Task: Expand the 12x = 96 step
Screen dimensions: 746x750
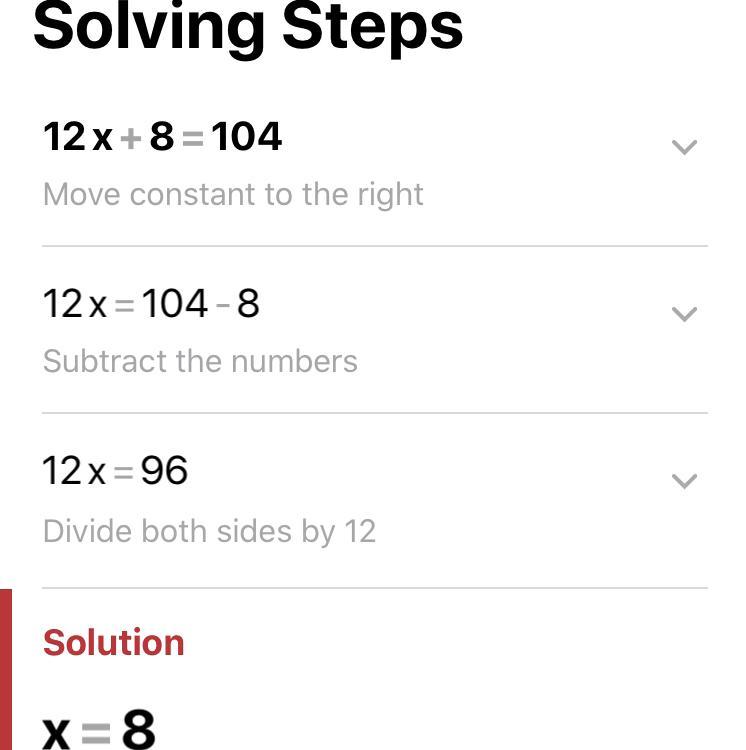Action: 684,481
